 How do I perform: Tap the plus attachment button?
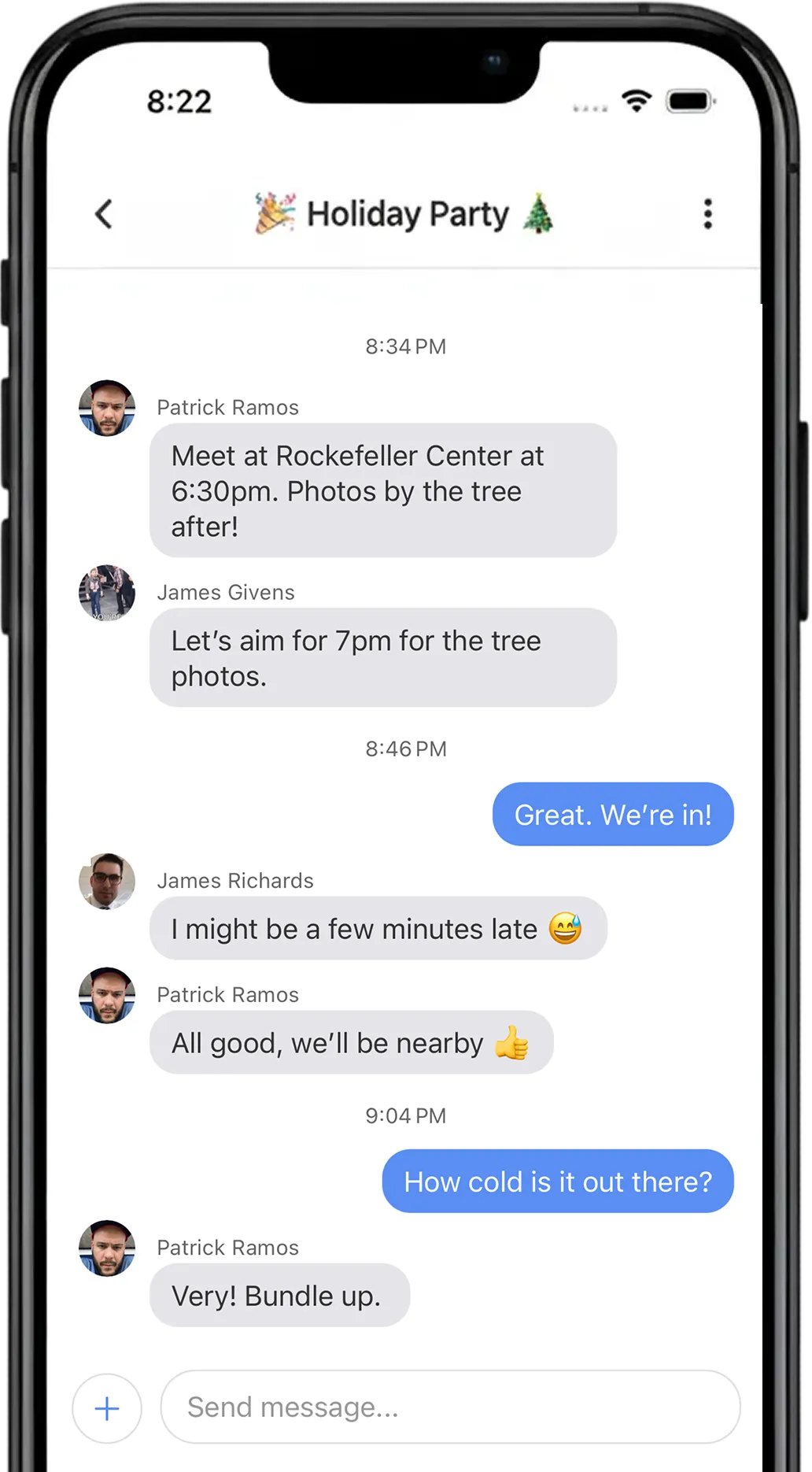tap(107, 1408)
